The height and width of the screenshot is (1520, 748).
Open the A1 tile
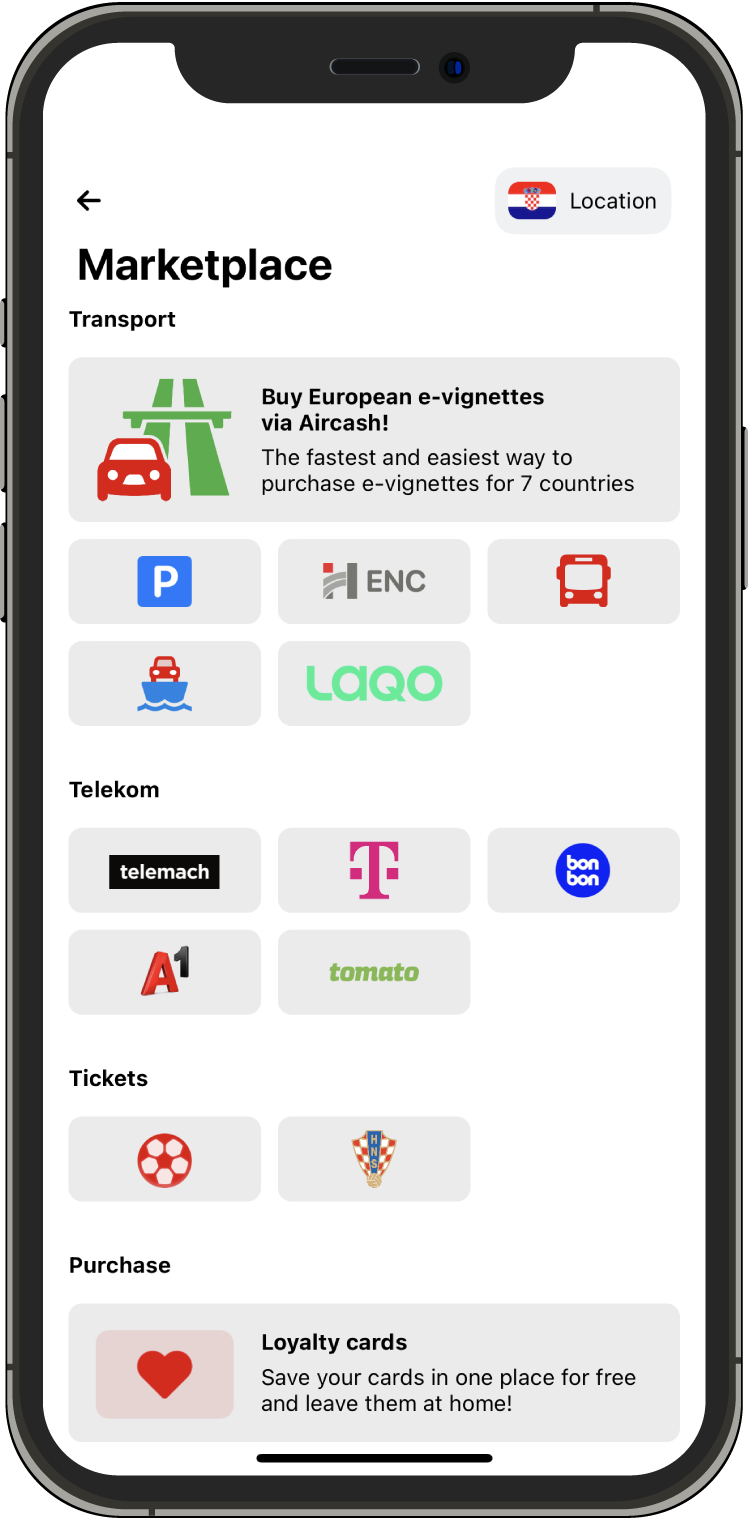click(x=165, y=973)
